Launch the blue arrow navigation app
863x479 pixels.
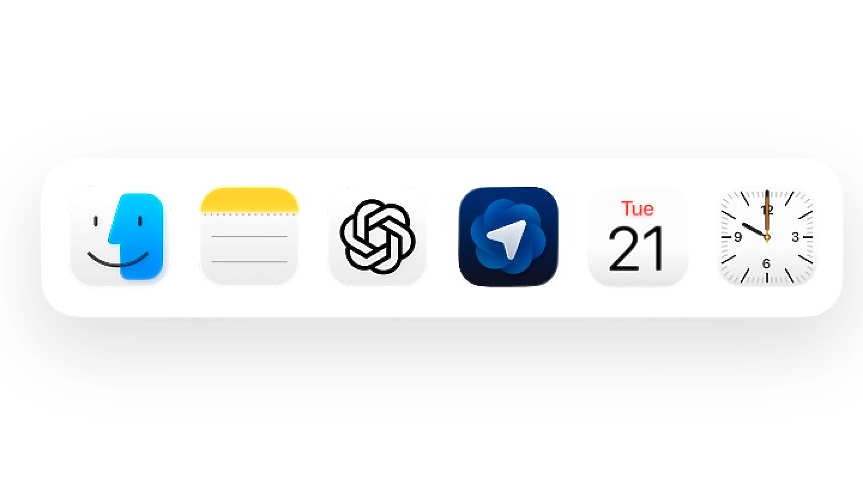(x=508, y=236)
